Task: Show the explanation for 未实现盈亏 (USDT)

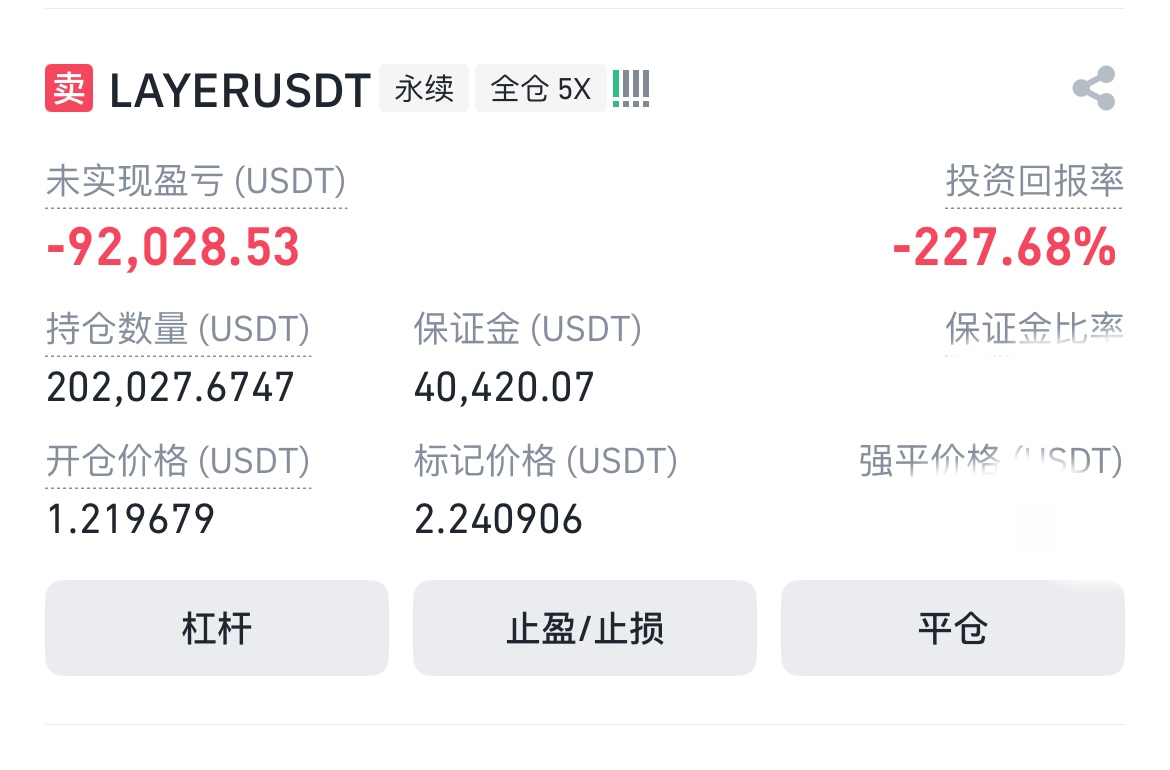Action: [196, 181]
